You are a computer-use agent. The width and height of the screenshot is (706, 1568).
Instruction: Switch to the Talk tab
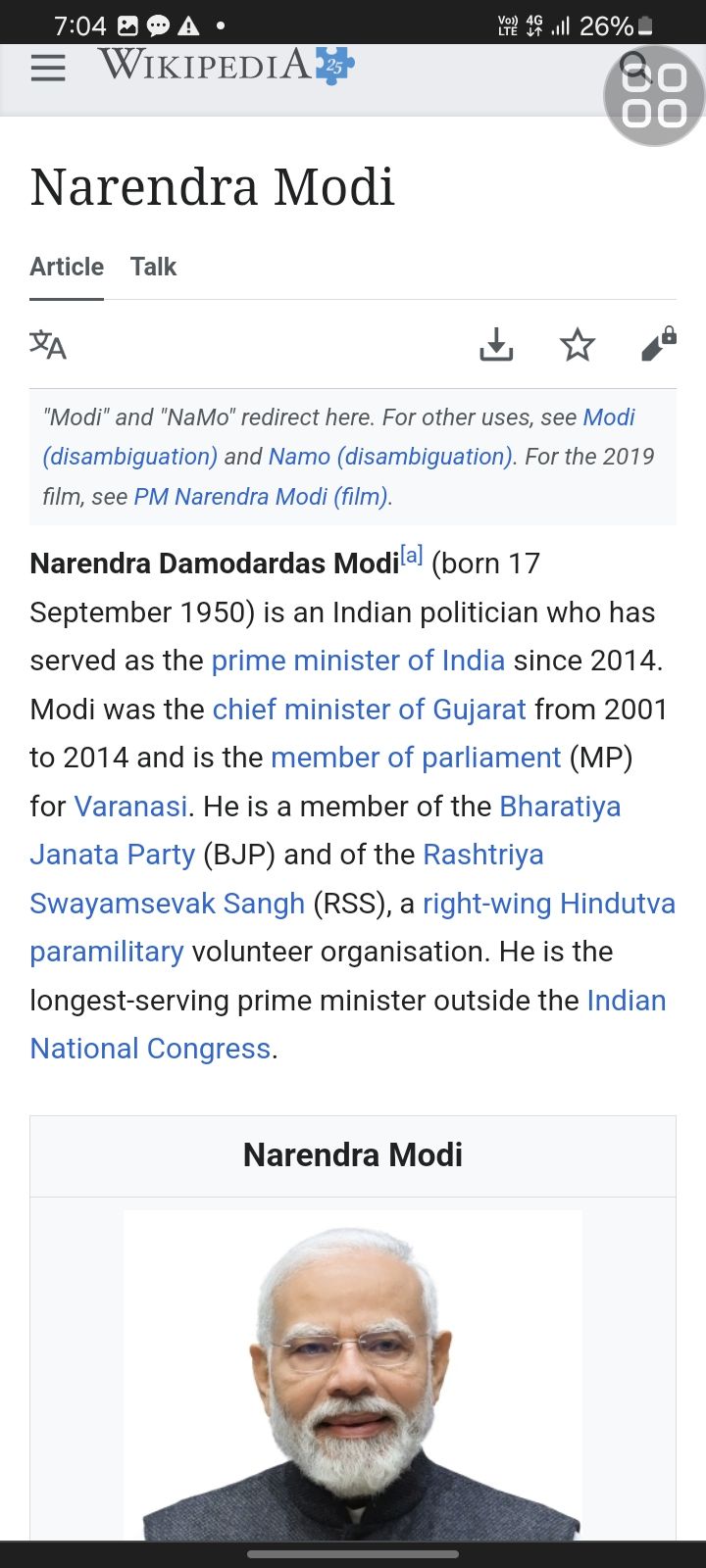[x=153, y=267]
